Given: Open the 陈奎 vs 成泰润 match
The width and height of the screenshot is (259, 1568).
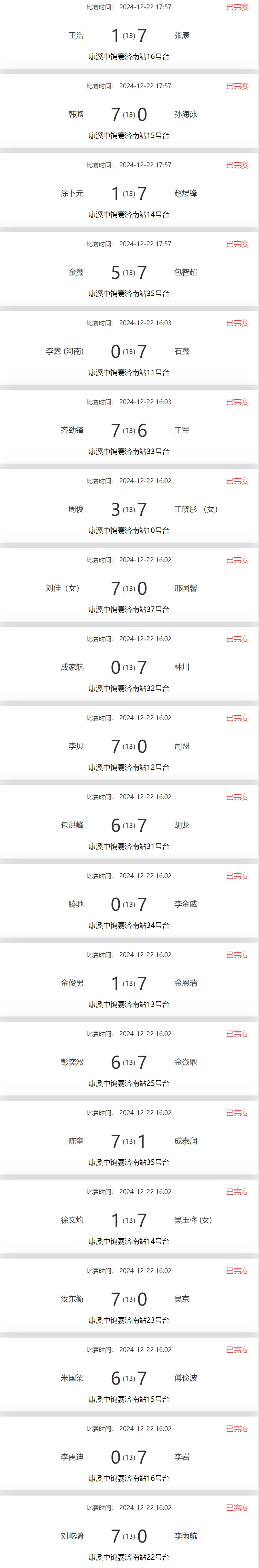Looking at the screenshot, I should [x=129, y=1141].
